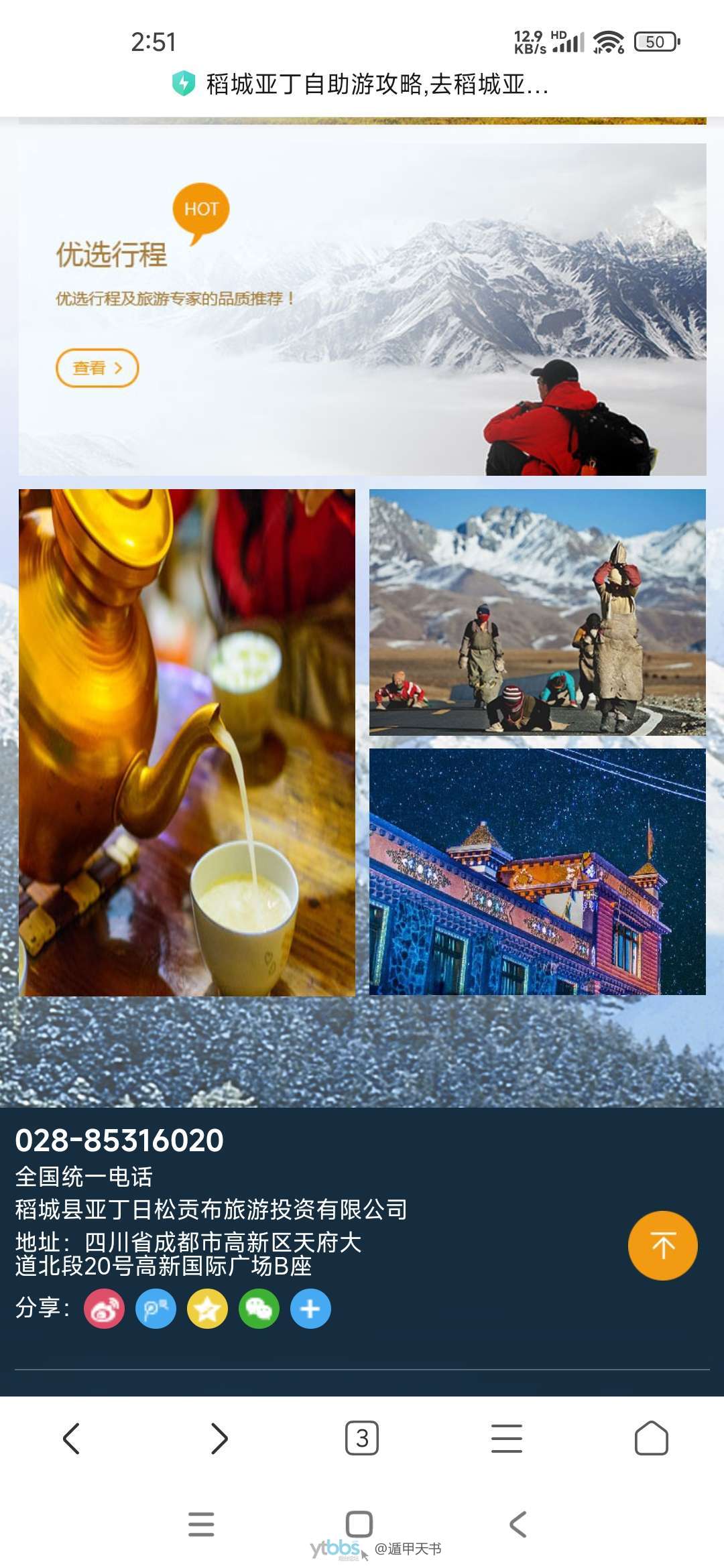Share to QZone star icon
Screen dimensions: 724x1568
pos(207,1309)
